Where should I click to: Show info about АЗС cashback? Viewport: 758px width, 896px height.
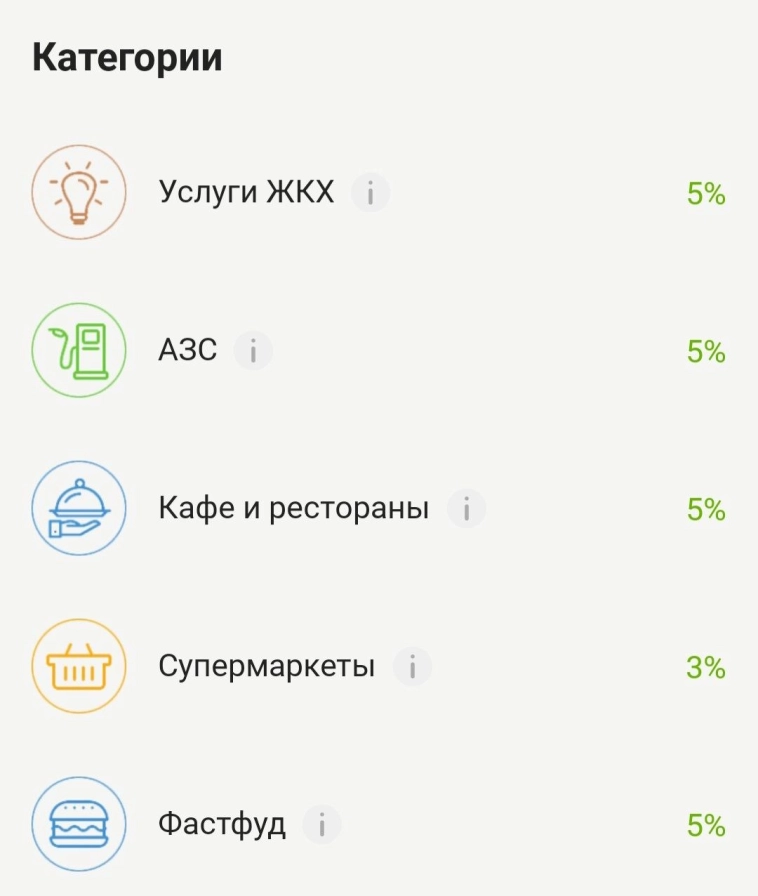coord(253,351)
